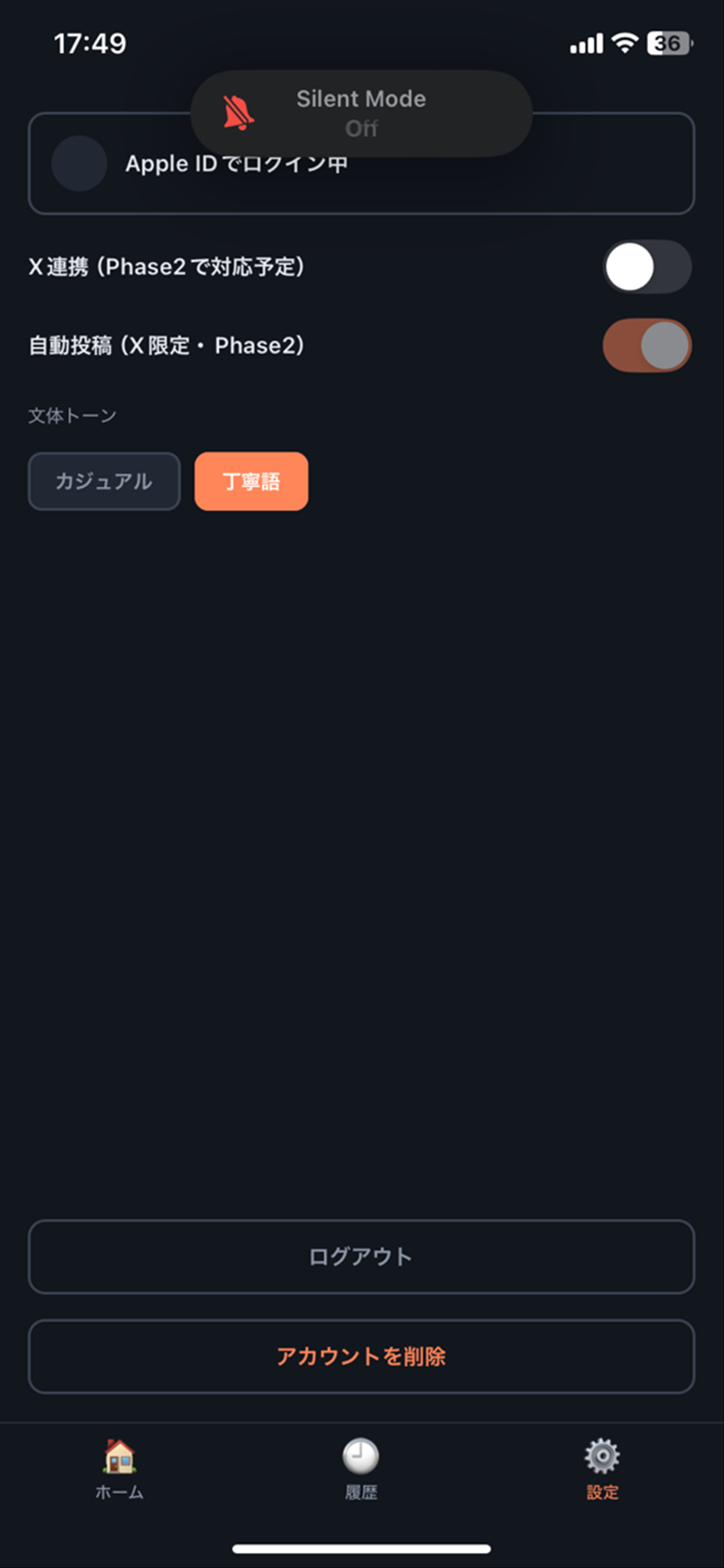Tap アカウントを削除 to delete account
The width and height of the screenshot is (724, 1568).
coord(361,1356)
